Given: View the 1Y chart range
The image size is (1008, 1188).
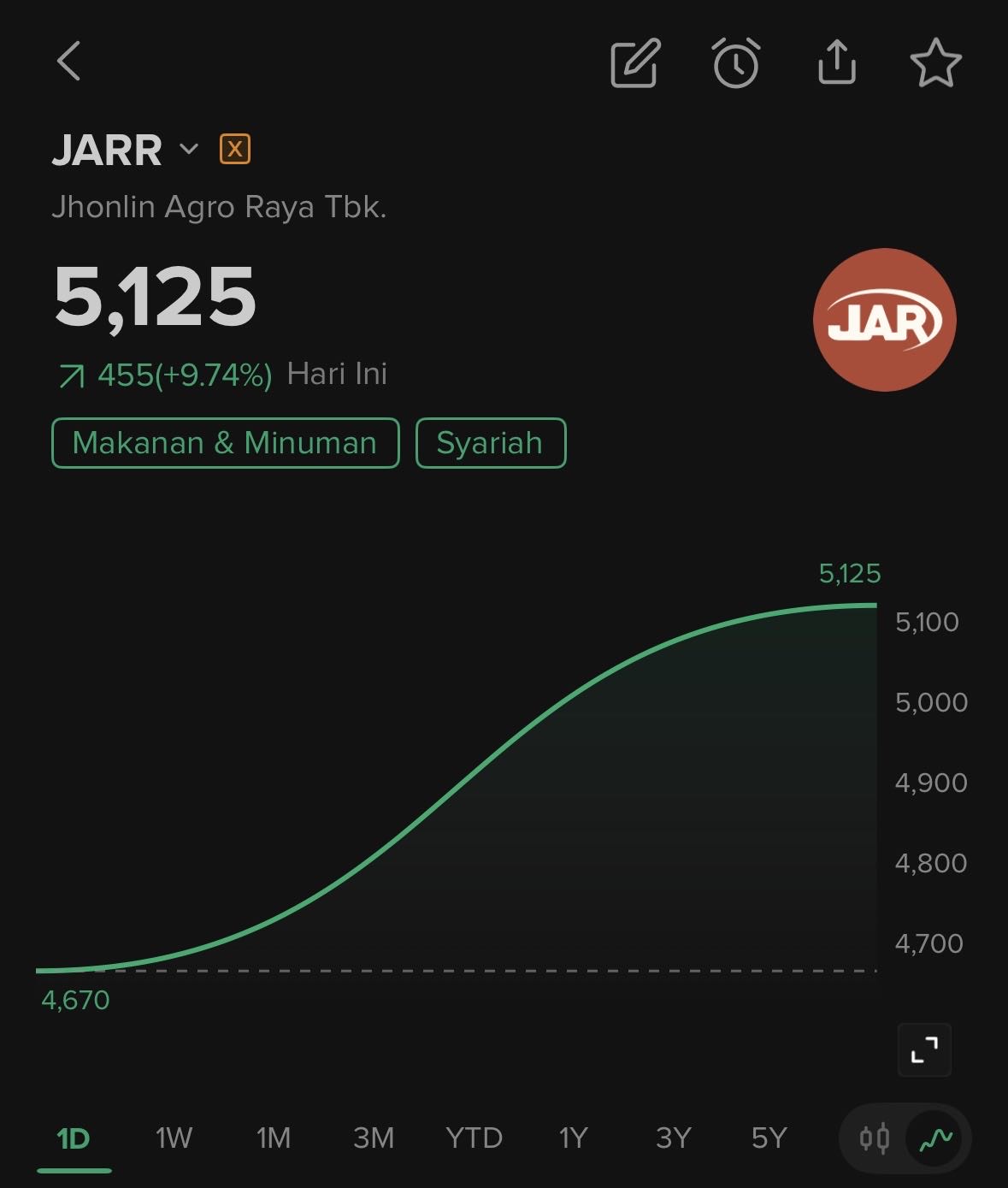Looking at the screenshot, I should 574,1138.
